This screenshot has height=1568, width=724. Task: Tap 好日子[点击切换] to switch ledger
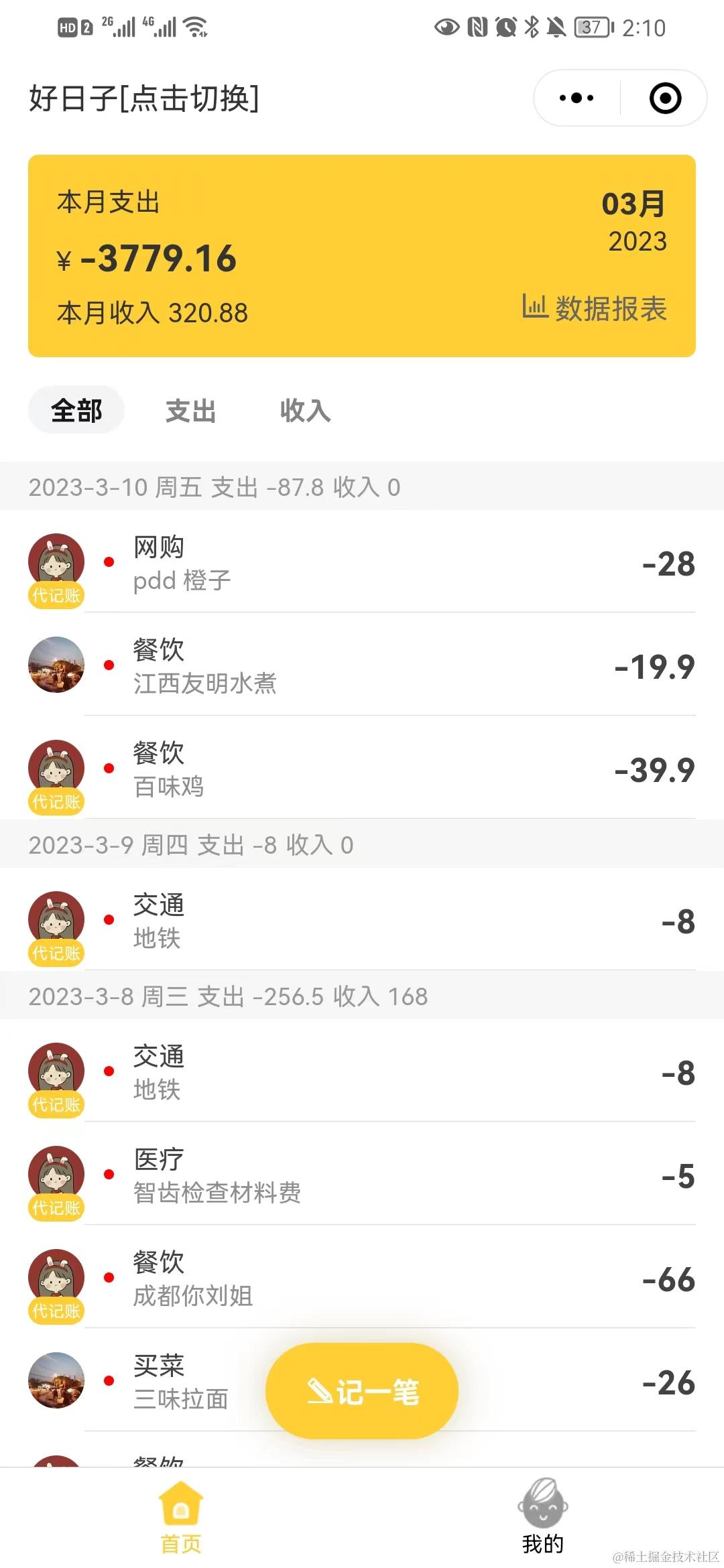144,99
